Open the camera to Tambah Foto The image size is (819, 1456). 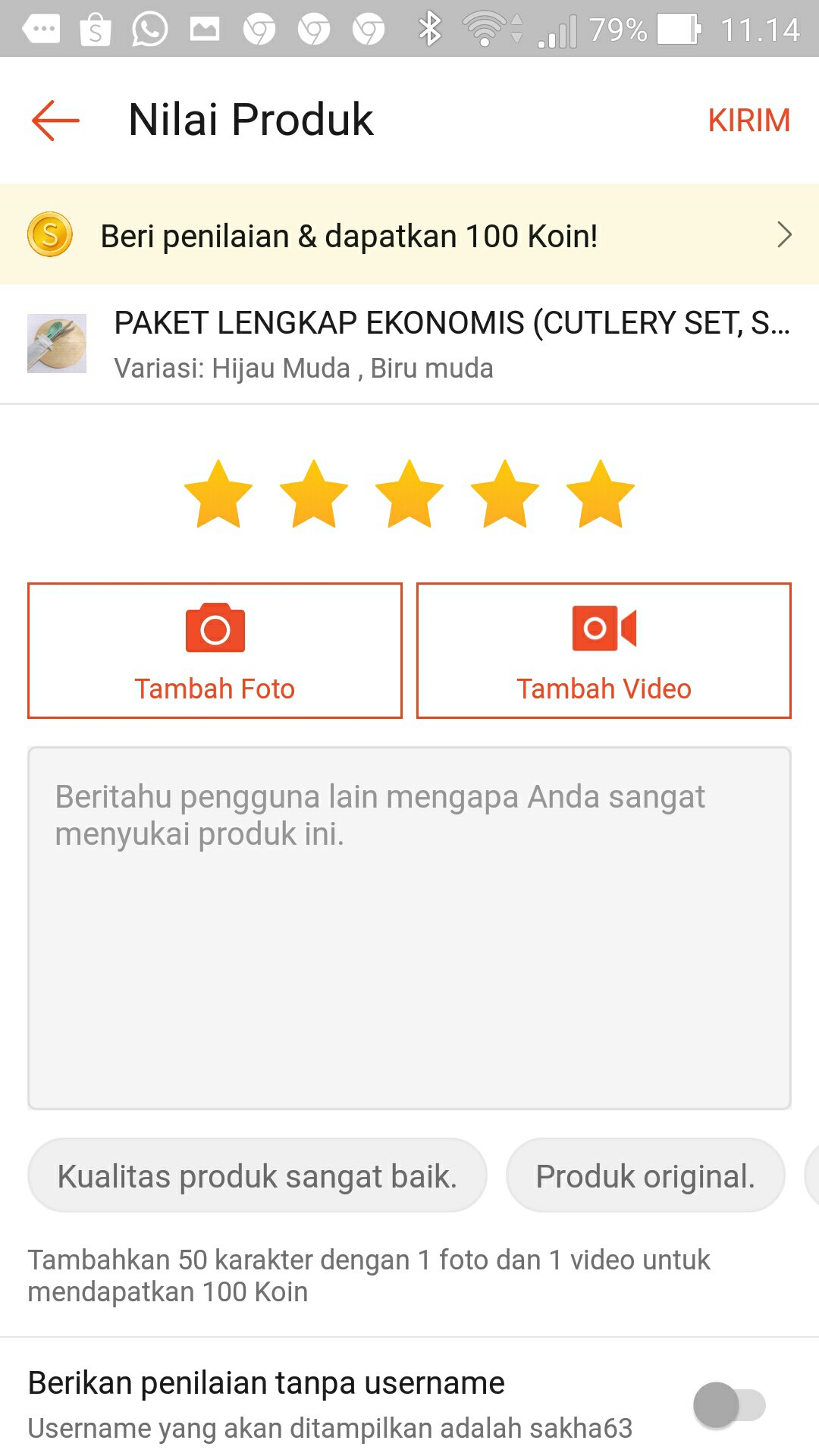point(215,650)
